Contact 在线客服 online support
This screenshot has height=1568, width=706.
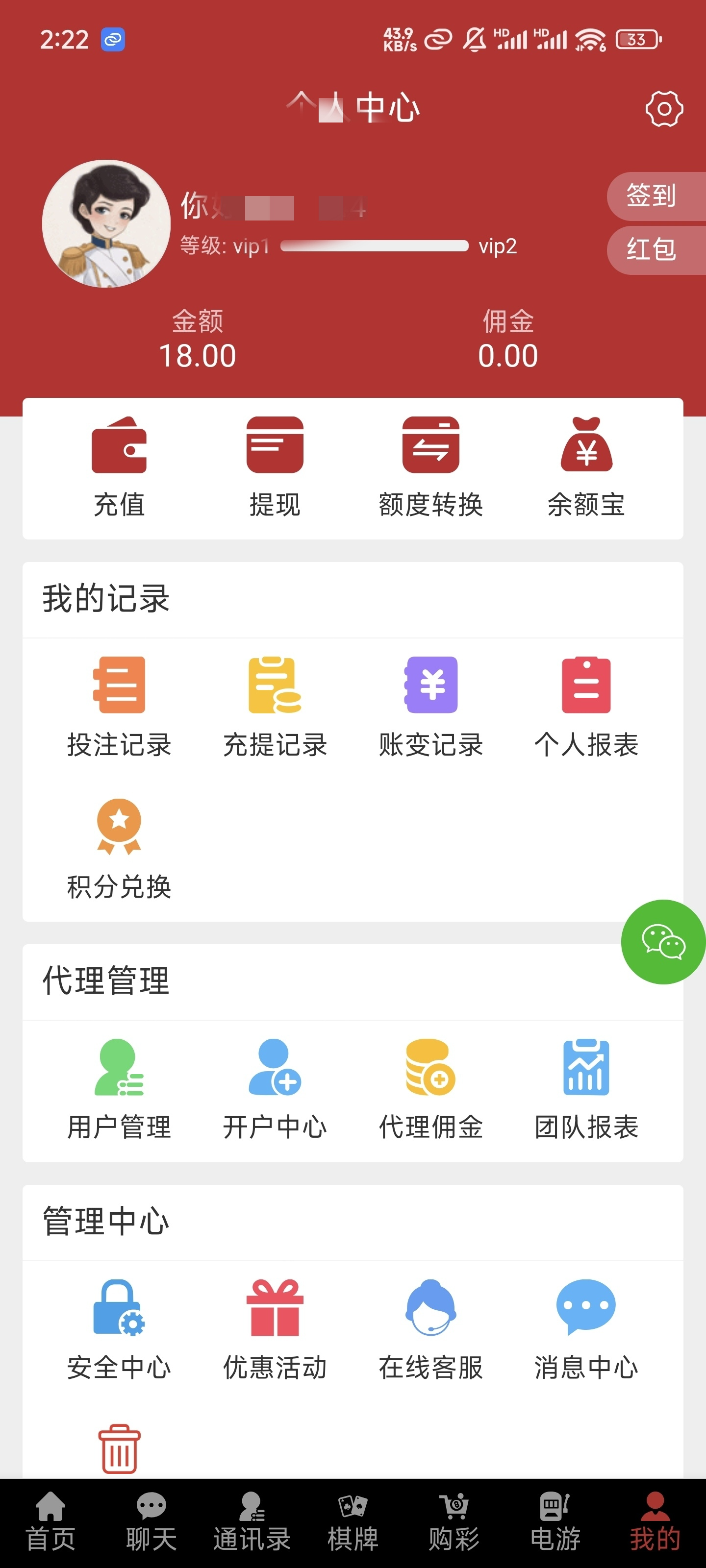point(430,1329)
